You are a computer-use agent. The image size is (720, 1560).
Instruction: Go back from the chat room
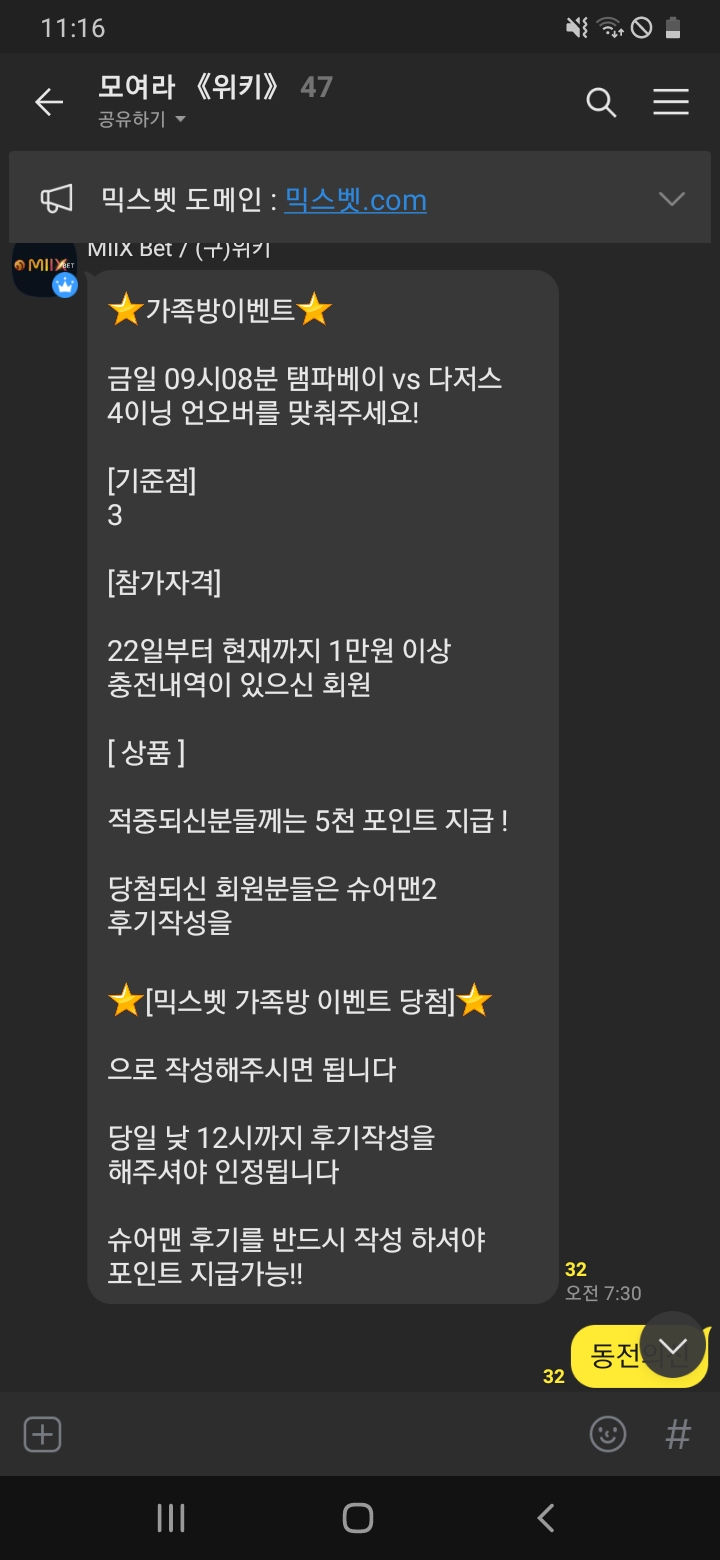48,102
